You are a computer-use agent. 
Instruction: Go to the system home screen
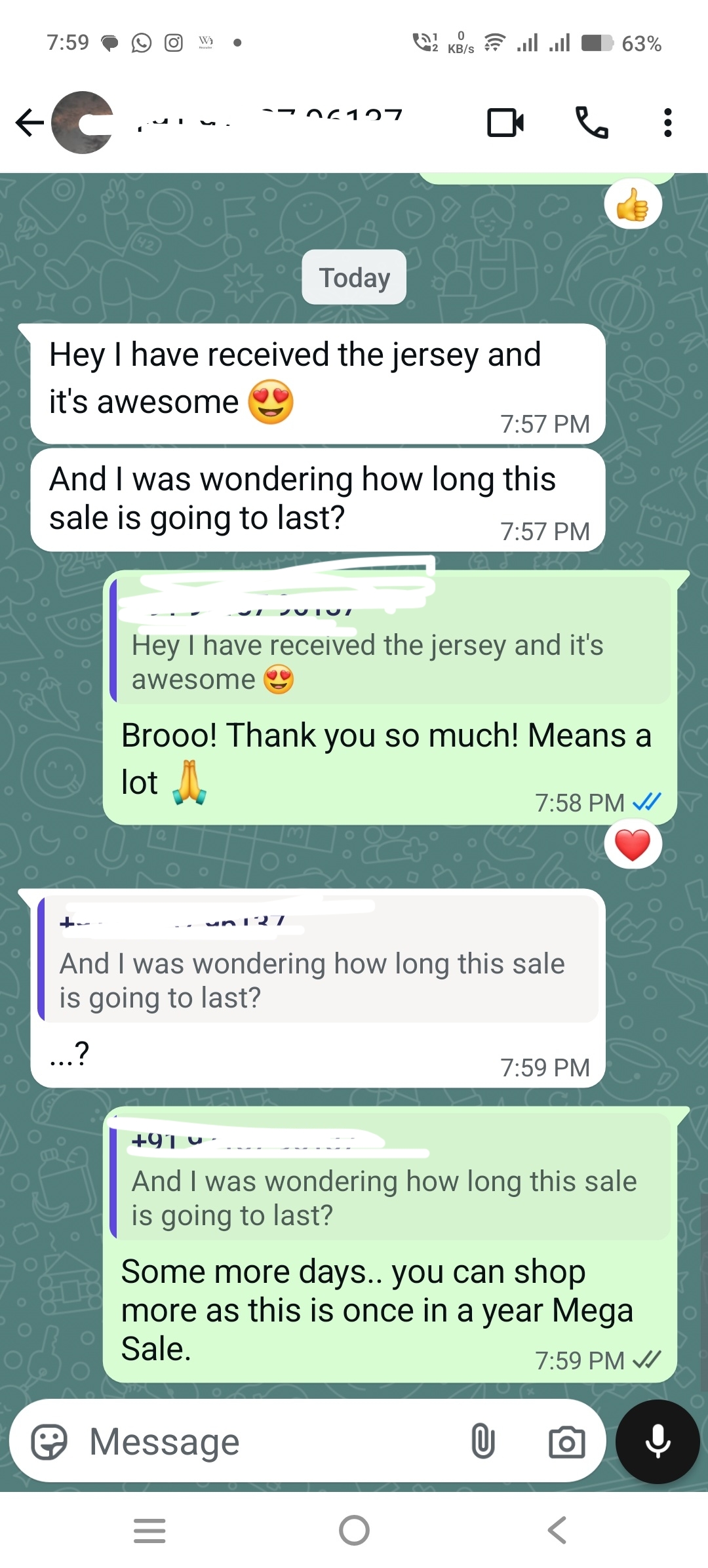click(x=354, y=1531)
